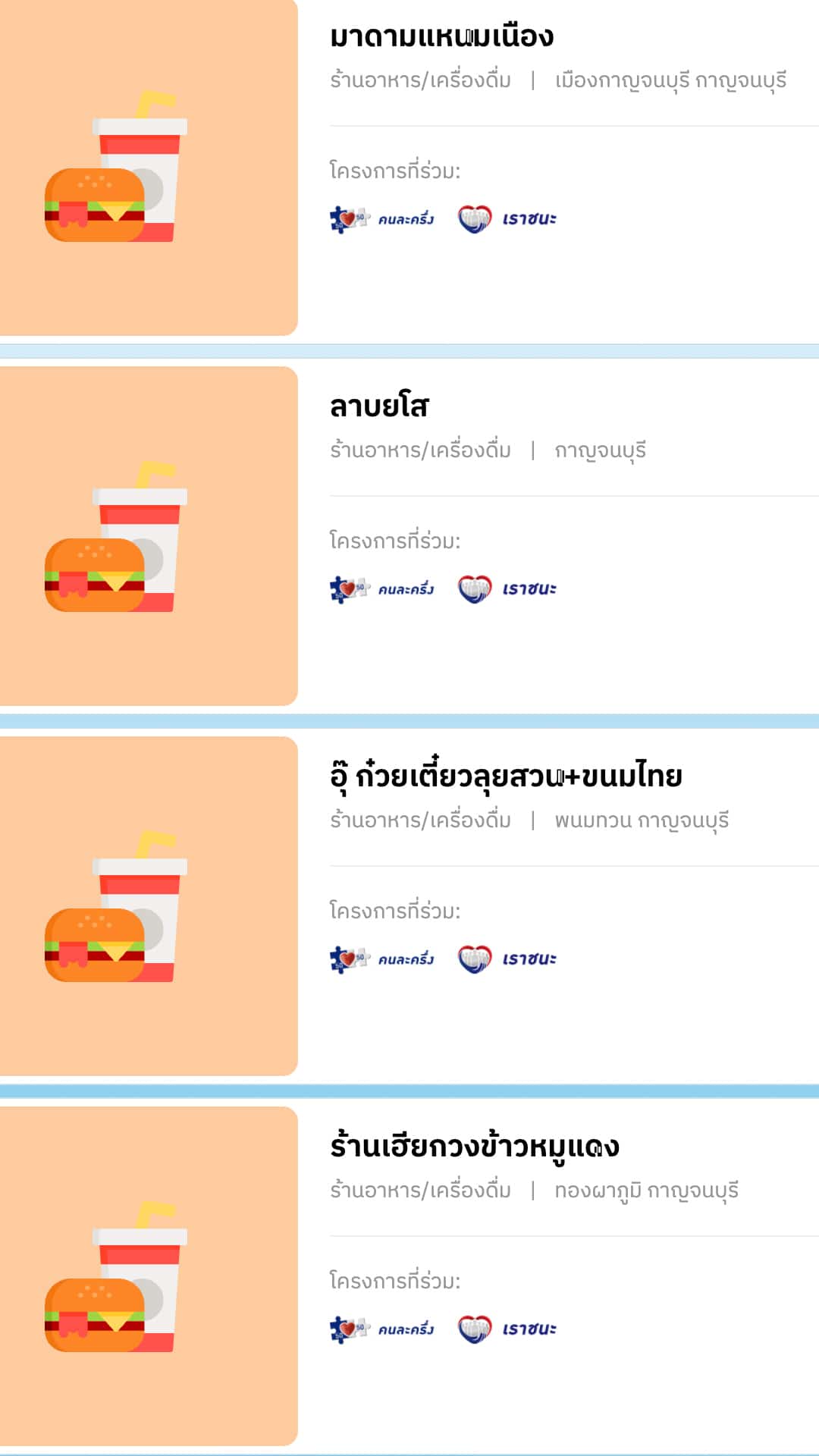Open the มาดามแหนมเนือง shop card

point(409,168)
